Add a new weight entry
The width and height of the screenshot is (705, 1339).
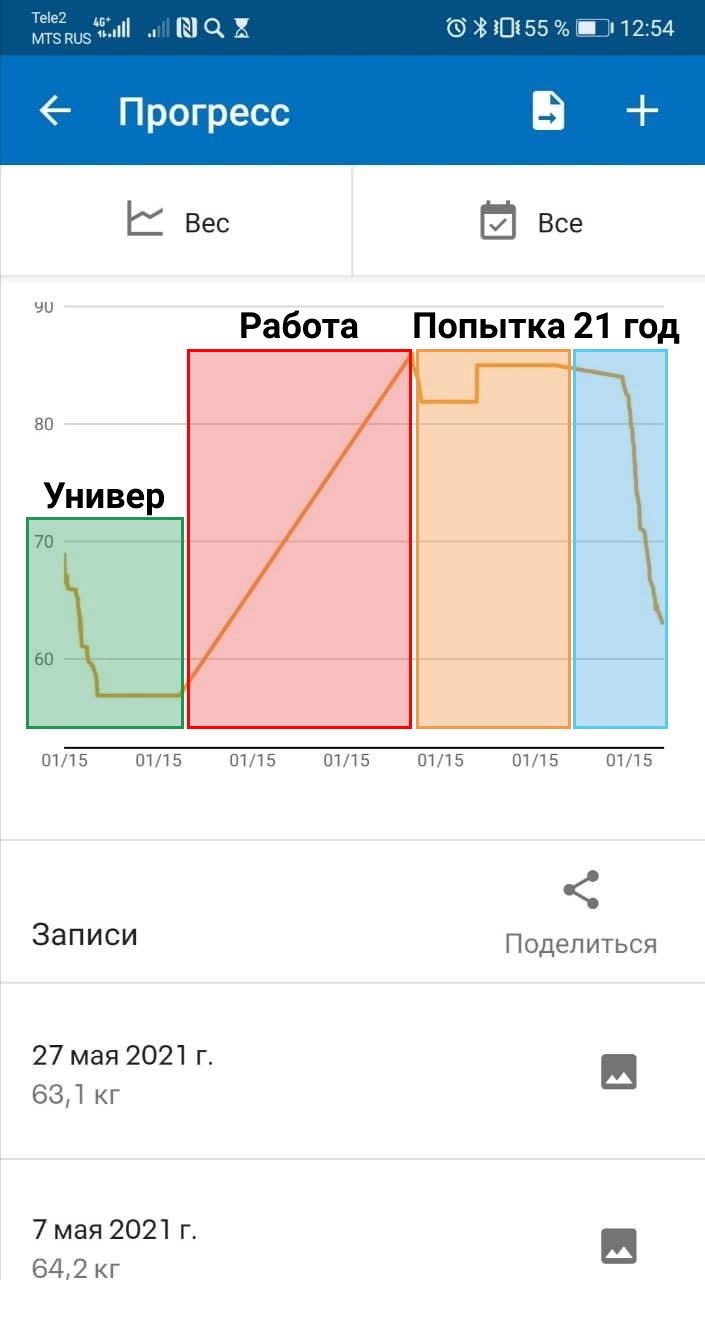click(642, 111)
